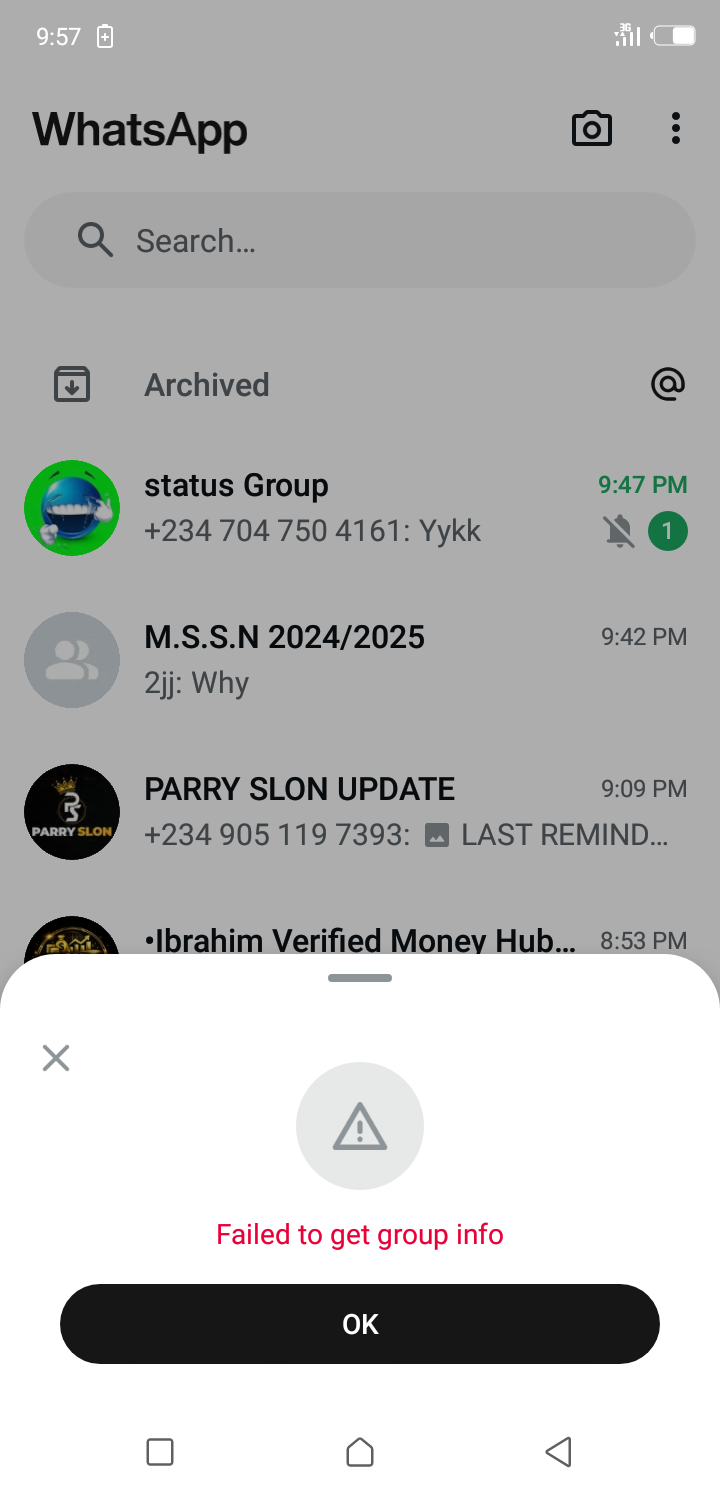
Task: Open Archived chats
Action: coord(207,385)
